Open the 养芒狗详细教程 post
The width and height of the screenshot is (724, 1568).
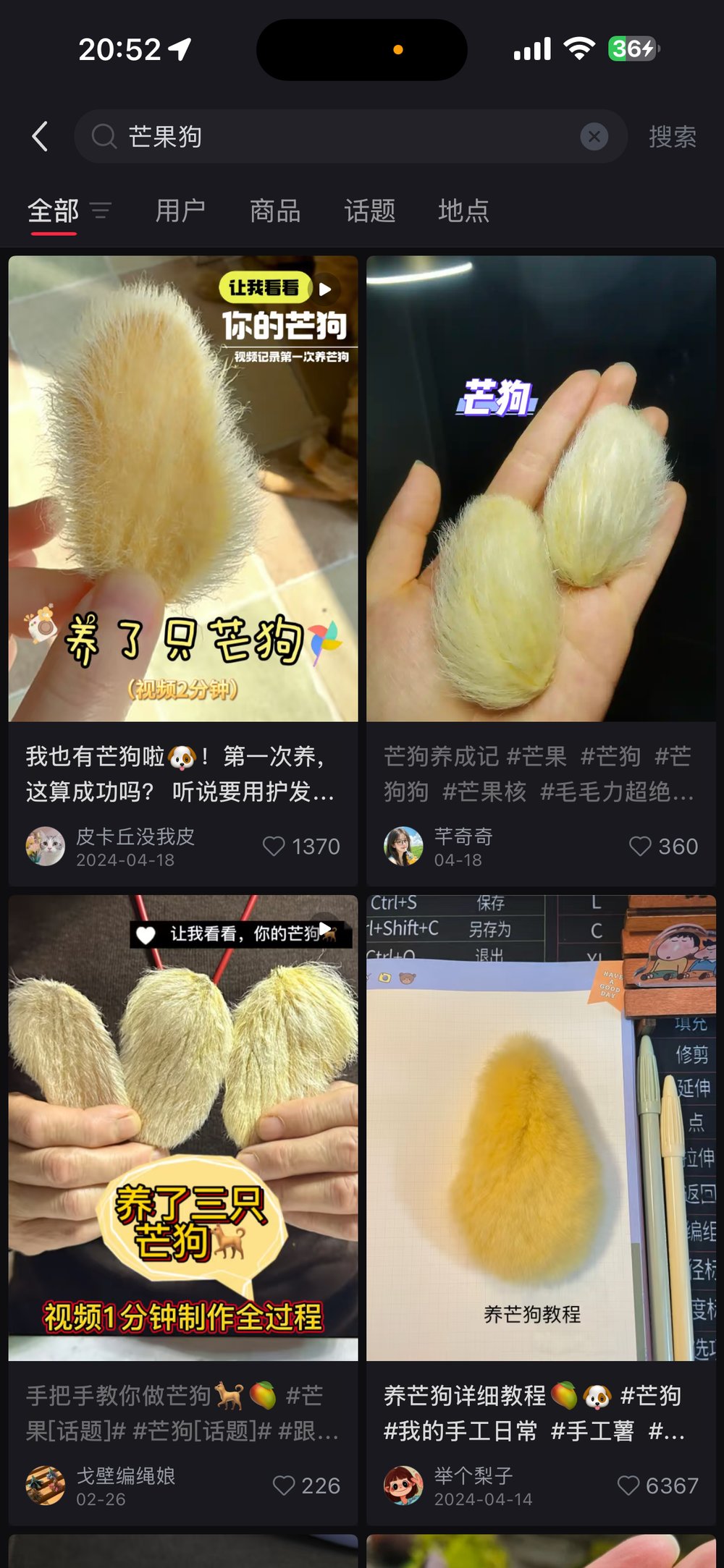541,1127
